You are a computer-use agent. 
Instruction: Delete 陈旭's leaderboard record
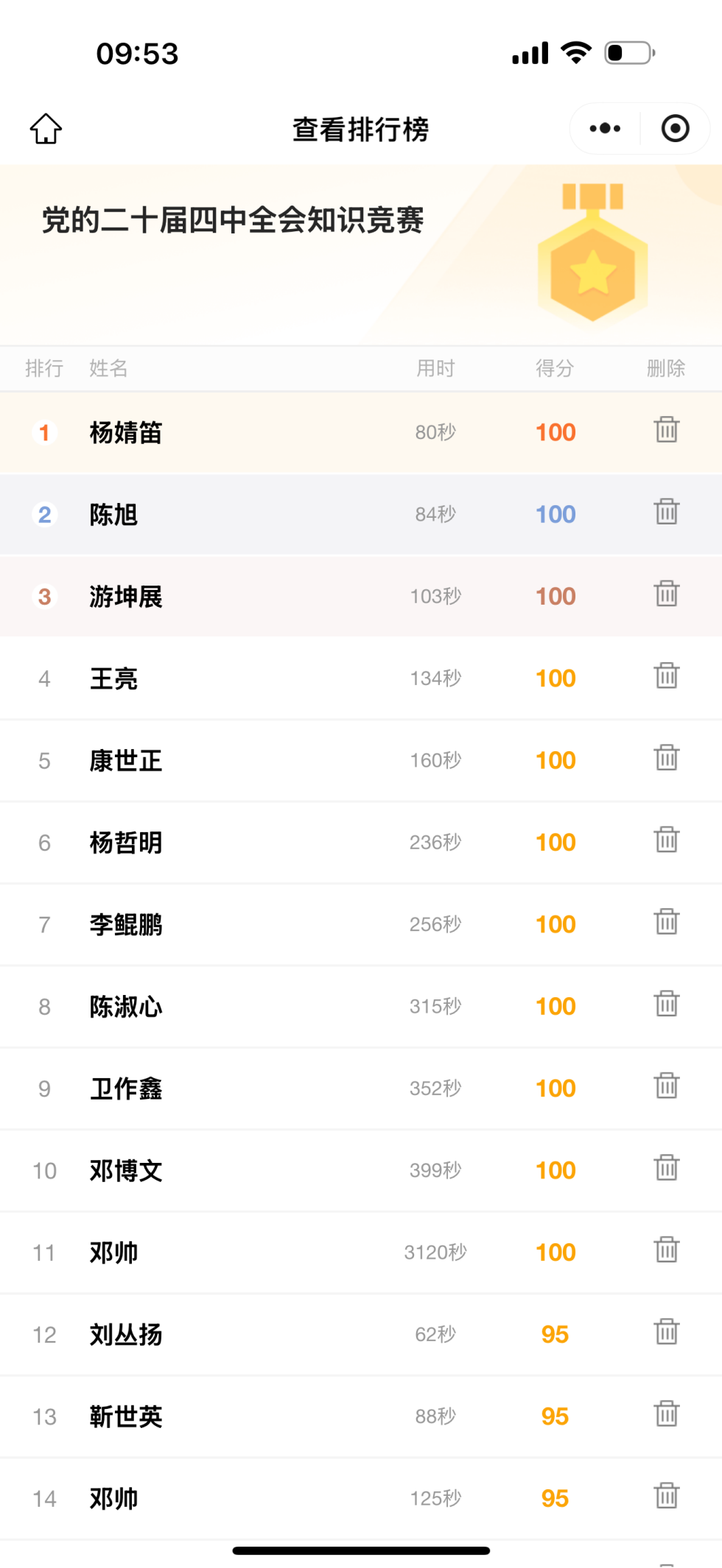666,511
